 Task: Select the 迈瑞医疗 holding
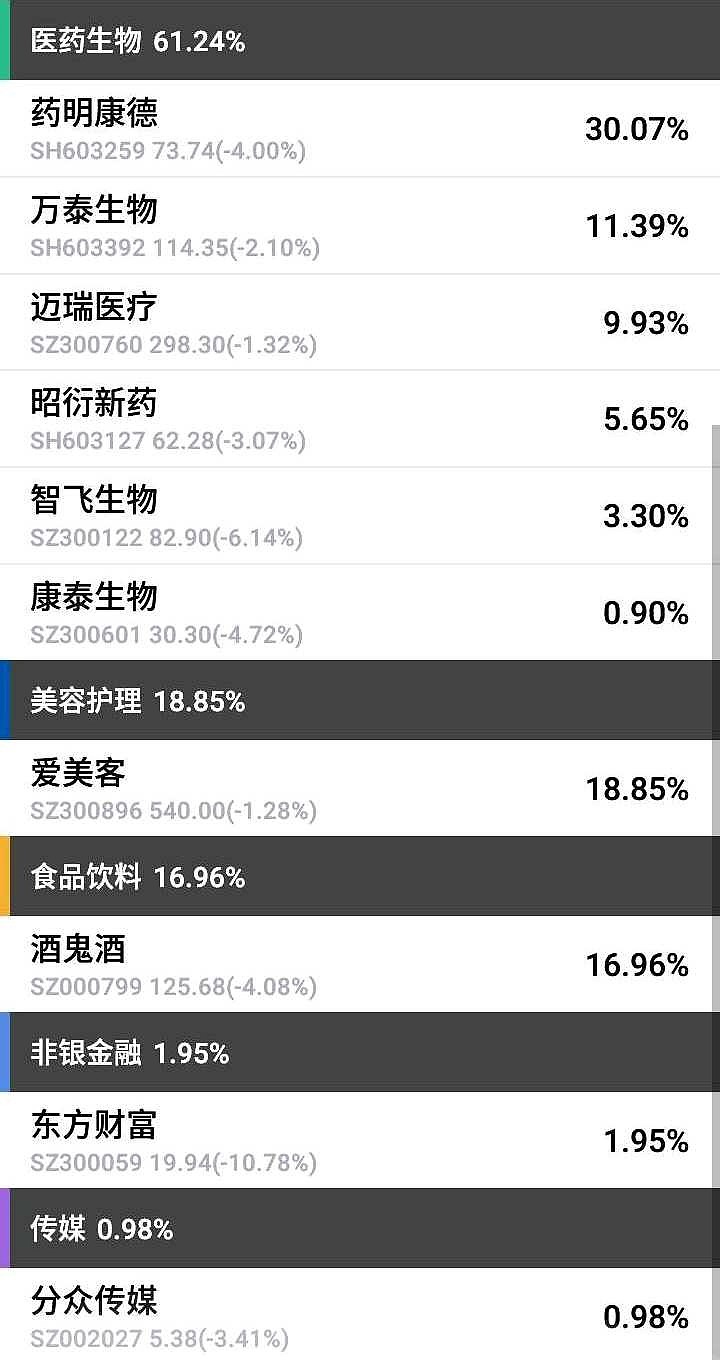(x=360, y=323)
